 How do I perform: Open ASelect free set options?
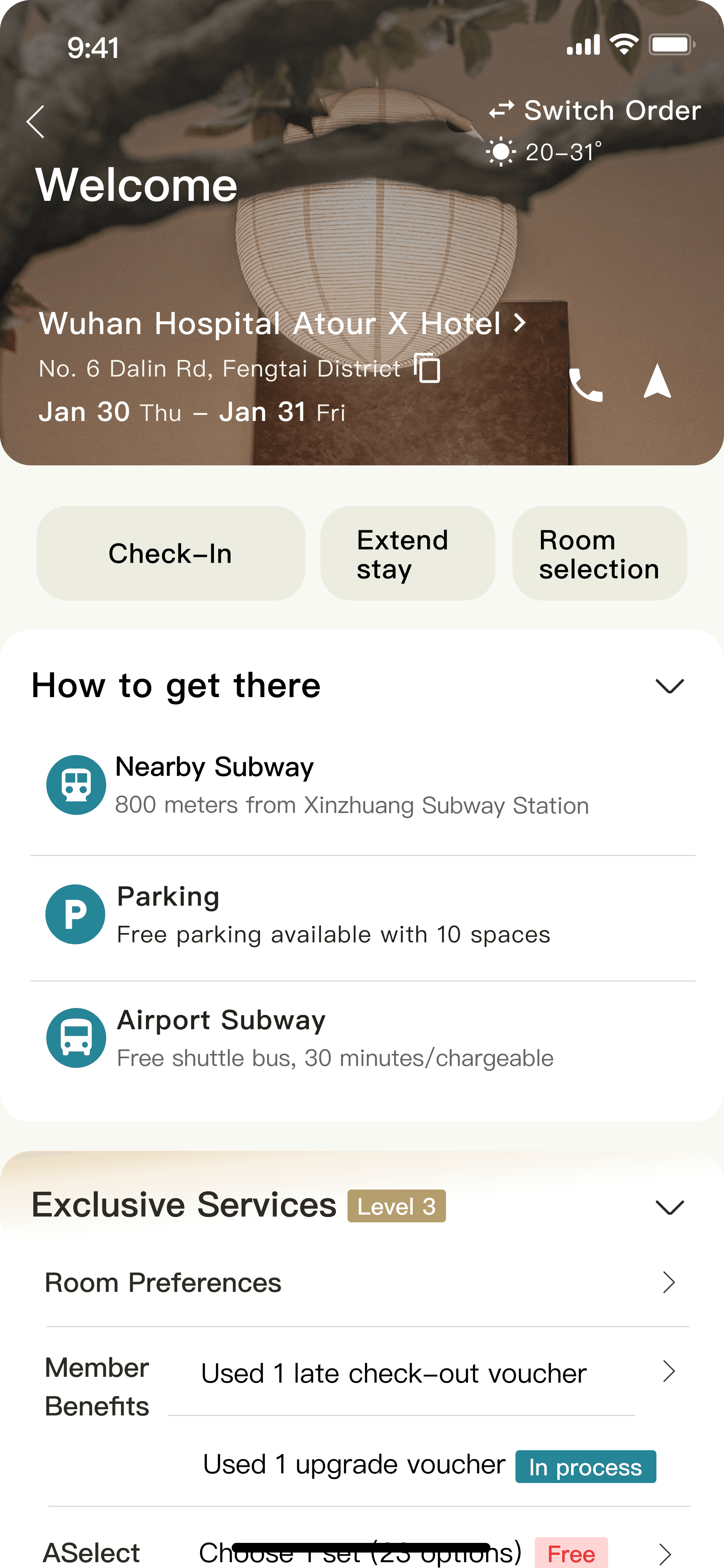665,1553
